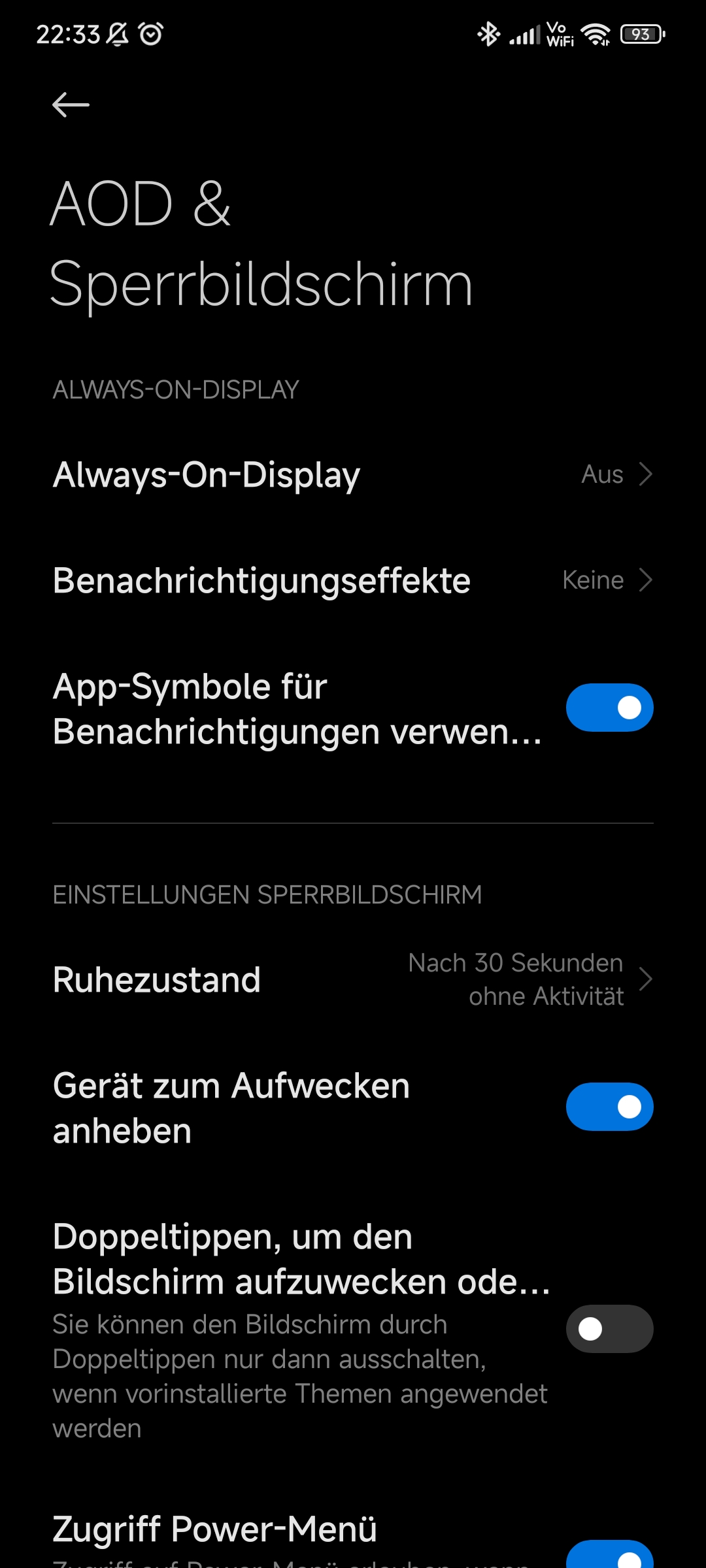
Task: Open the Always-On-Display setting
Action: click(353, 474)
